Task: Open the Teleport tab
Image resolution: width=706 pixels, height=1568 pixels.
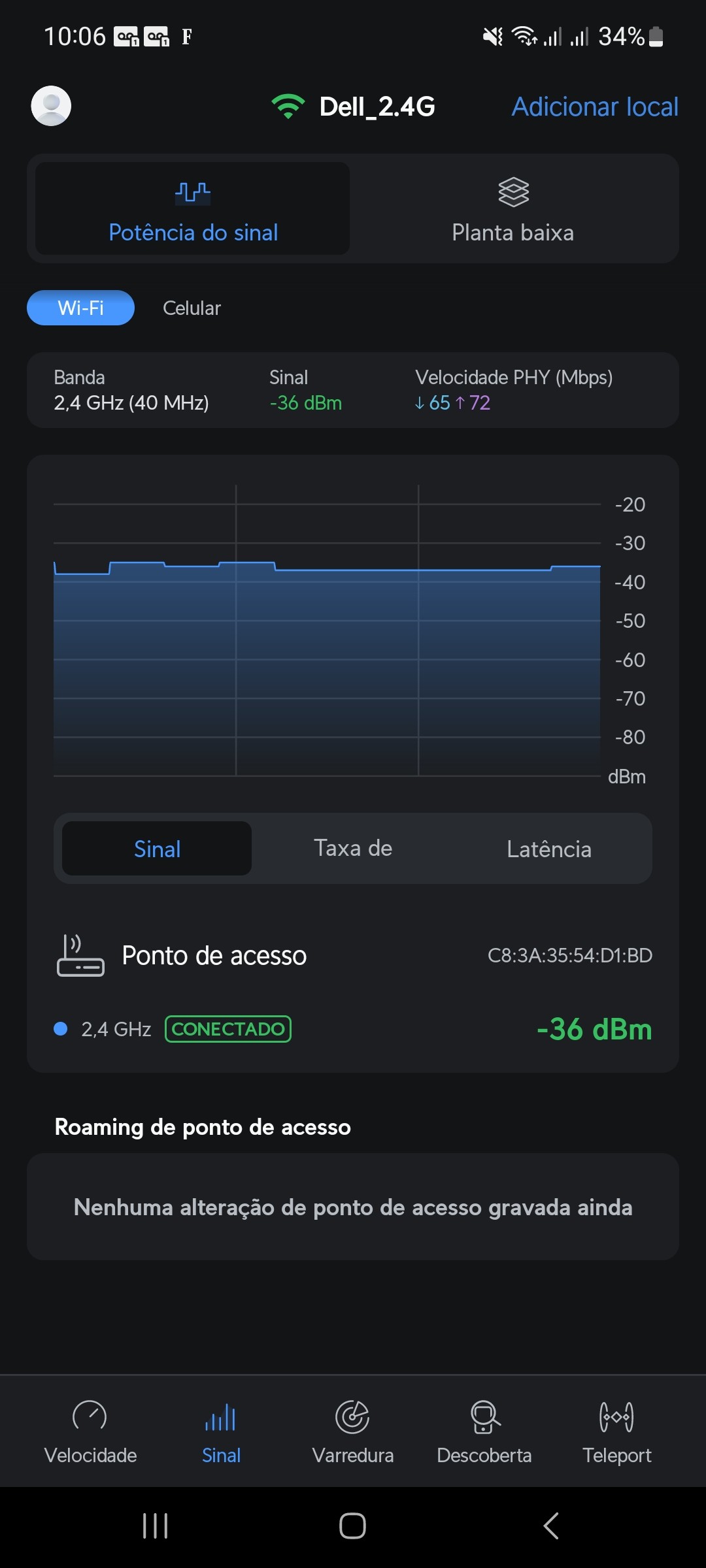Action: click(x=616, y=1431)
